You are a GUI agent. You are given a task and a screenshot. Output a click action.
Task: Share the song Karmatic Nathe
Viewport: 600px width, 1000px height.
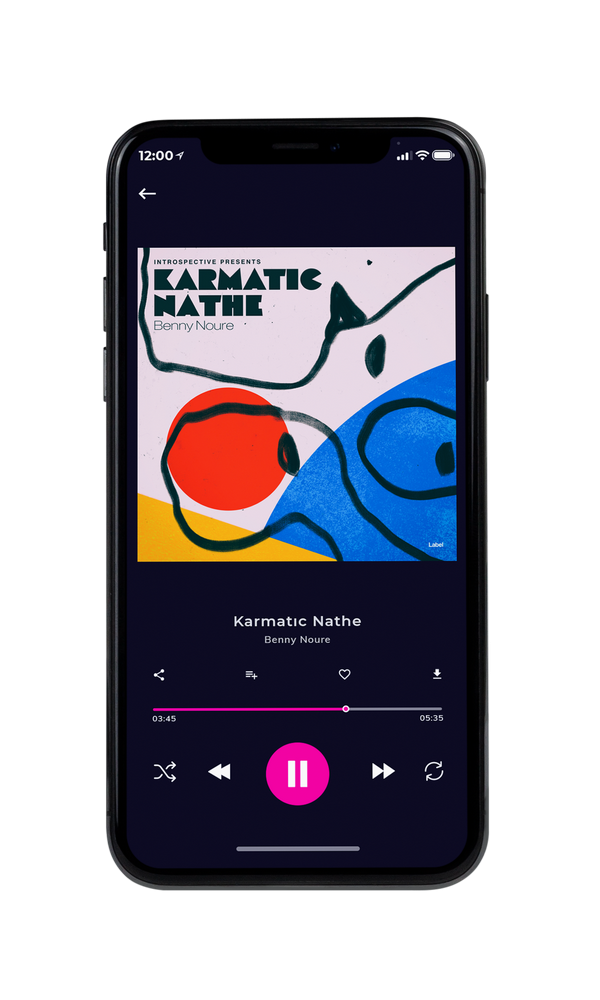click(x=159, y=675)
